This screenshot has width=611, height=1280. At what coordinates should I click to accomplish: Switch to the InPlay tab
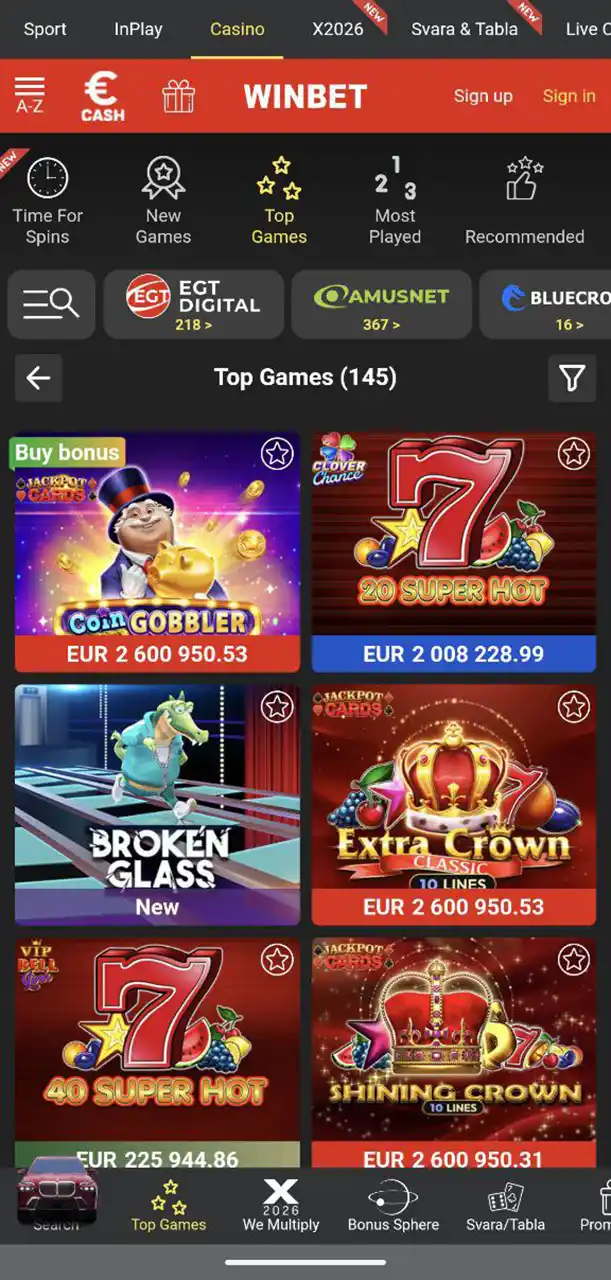(x=138, y=29)
